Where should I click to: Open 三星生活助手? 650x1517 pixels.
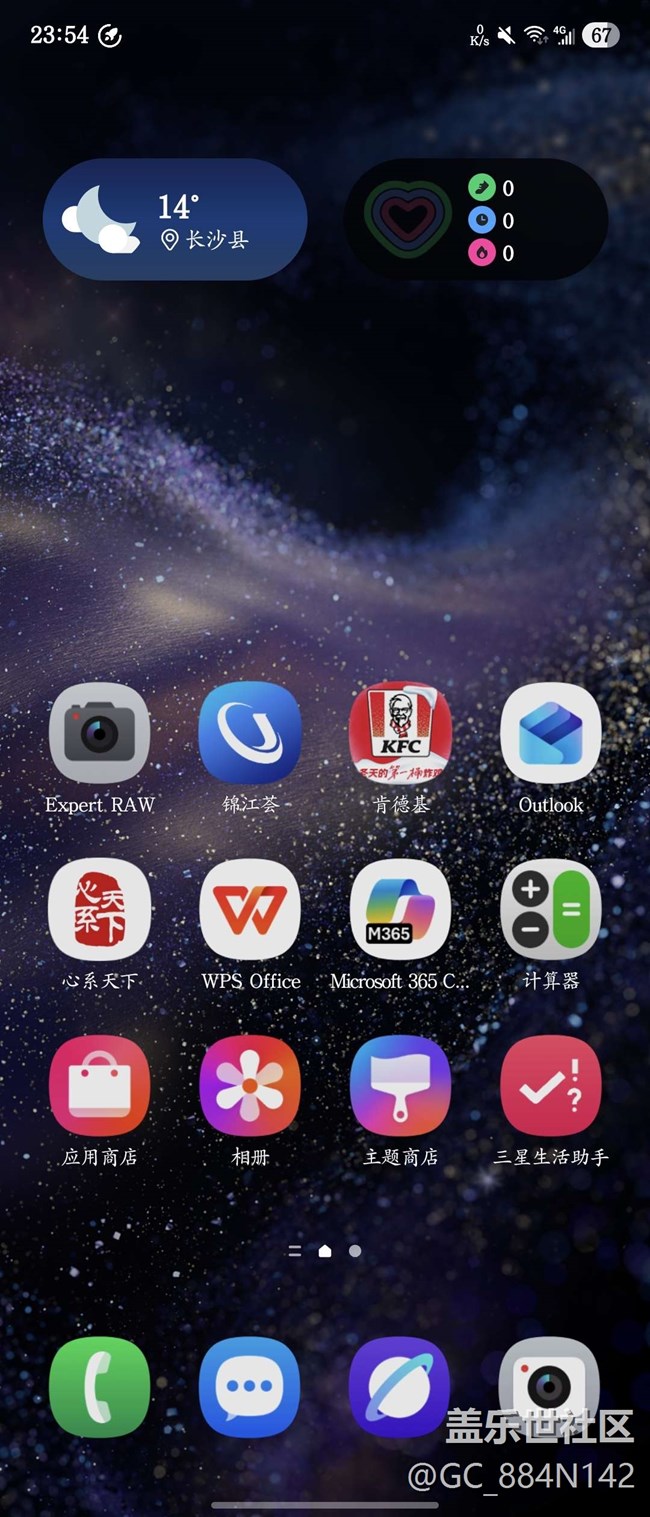550,1085
